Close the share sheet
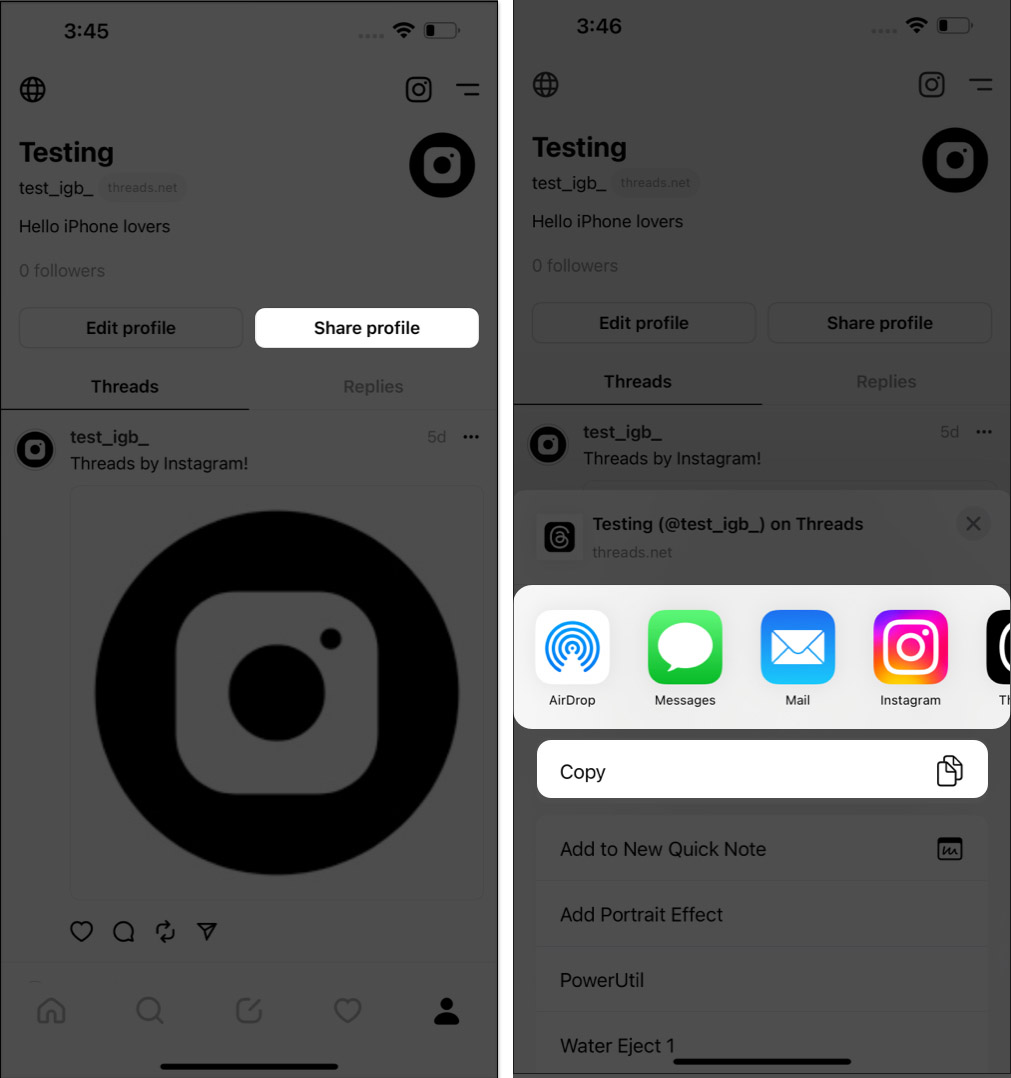Image resolution: width=1011 pixels, height=1078 pixels. (x=972, y=524)
